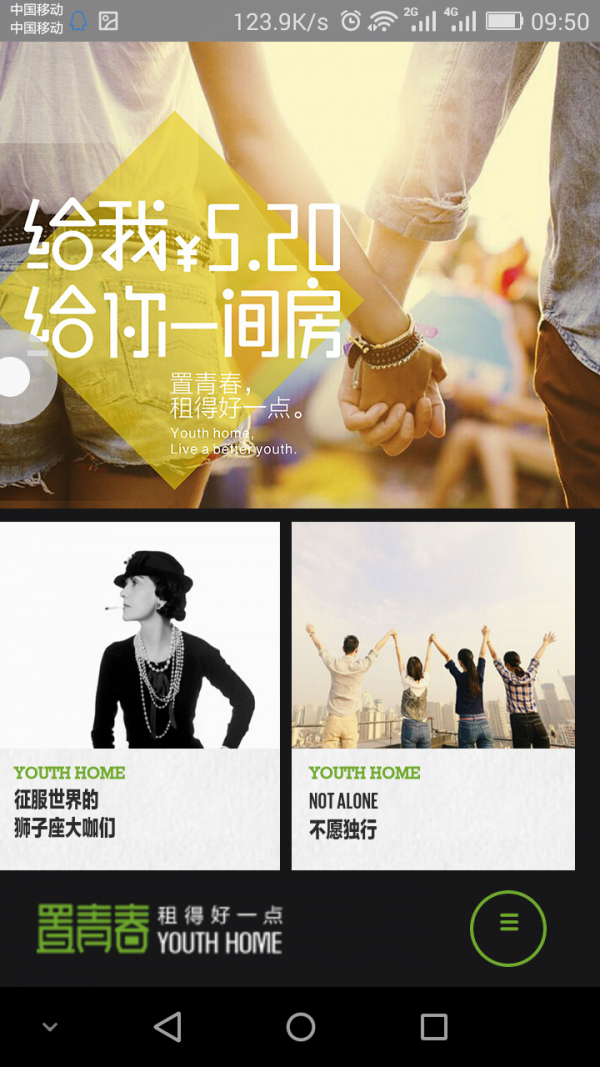This screenshot has height=1067, width=600.
Task: Tap the floating white circle button
Action: coord(18,377)
